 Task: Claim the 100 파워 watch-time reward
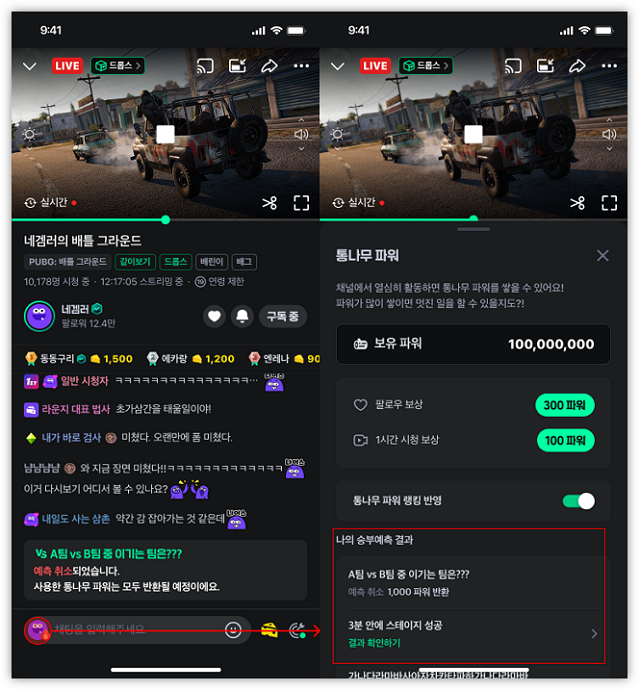click(x=565, y=440)
